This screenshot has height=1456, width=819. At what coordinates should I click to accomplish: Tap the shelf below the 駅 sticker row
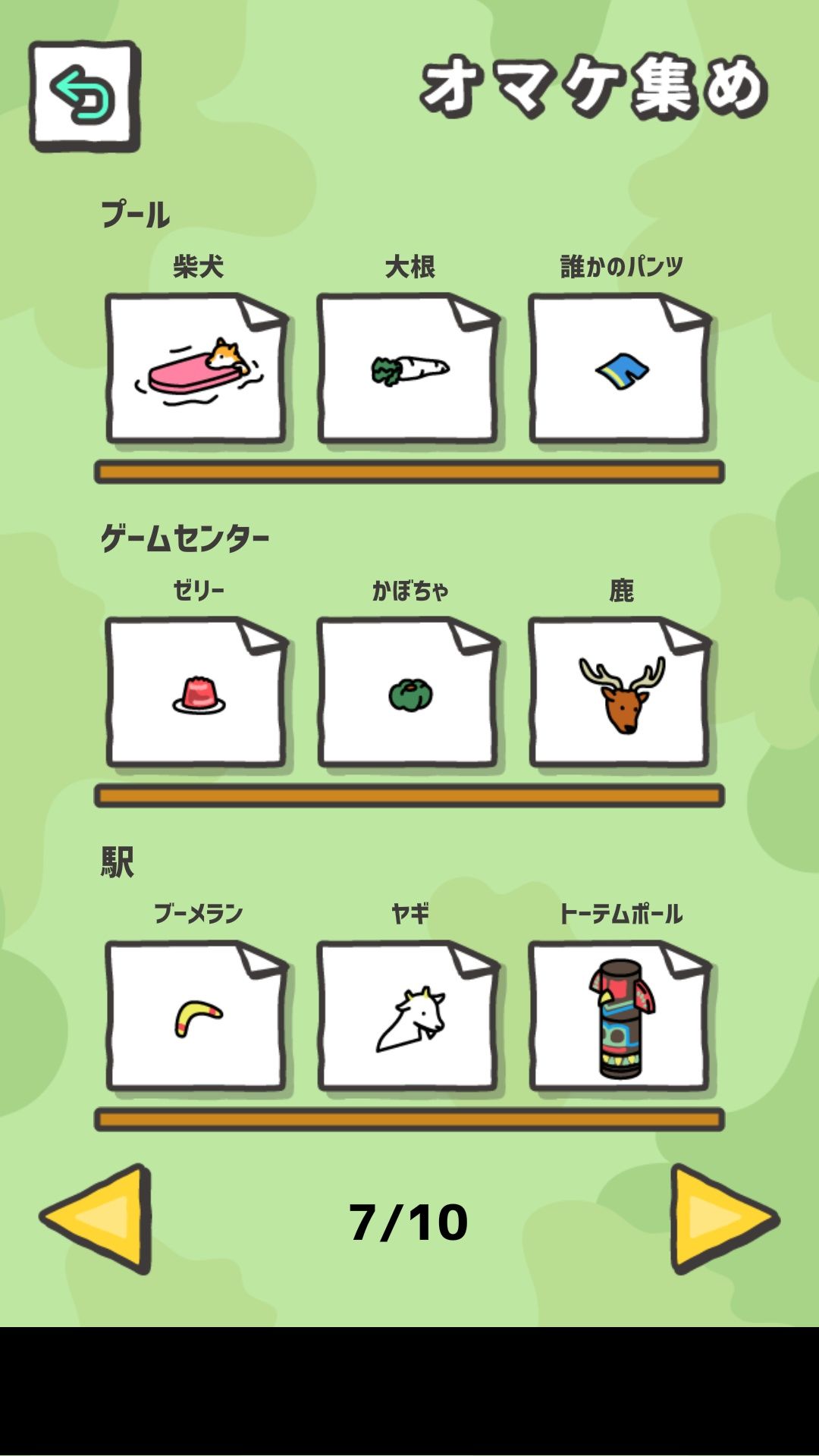coord(409,1119)
